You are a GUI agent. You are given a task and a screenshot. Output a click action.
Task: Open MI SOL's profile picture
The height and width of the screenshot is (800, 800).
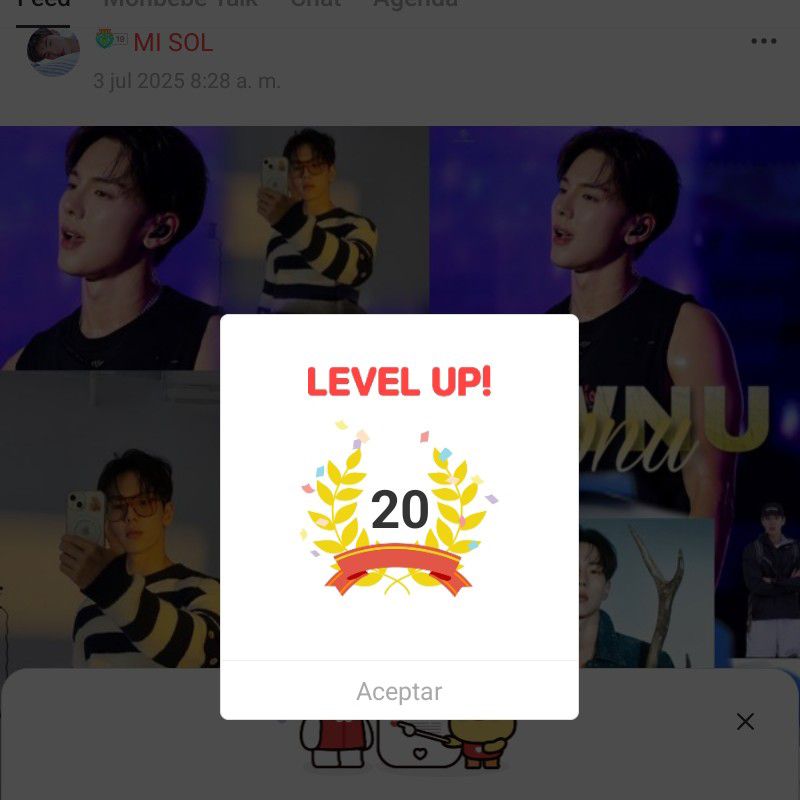[x=53, y=51]
